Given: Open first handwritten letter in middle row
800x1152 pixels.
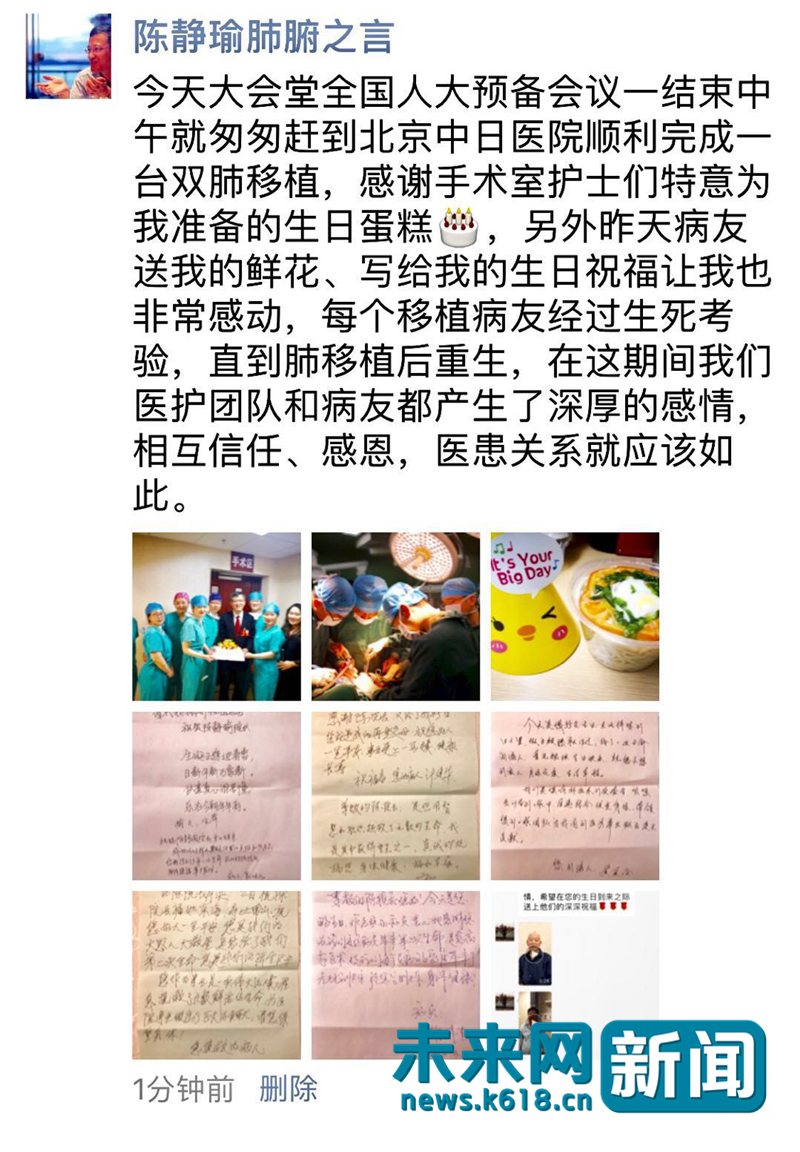Looking at the screenshot, I should tap(217, 795).
